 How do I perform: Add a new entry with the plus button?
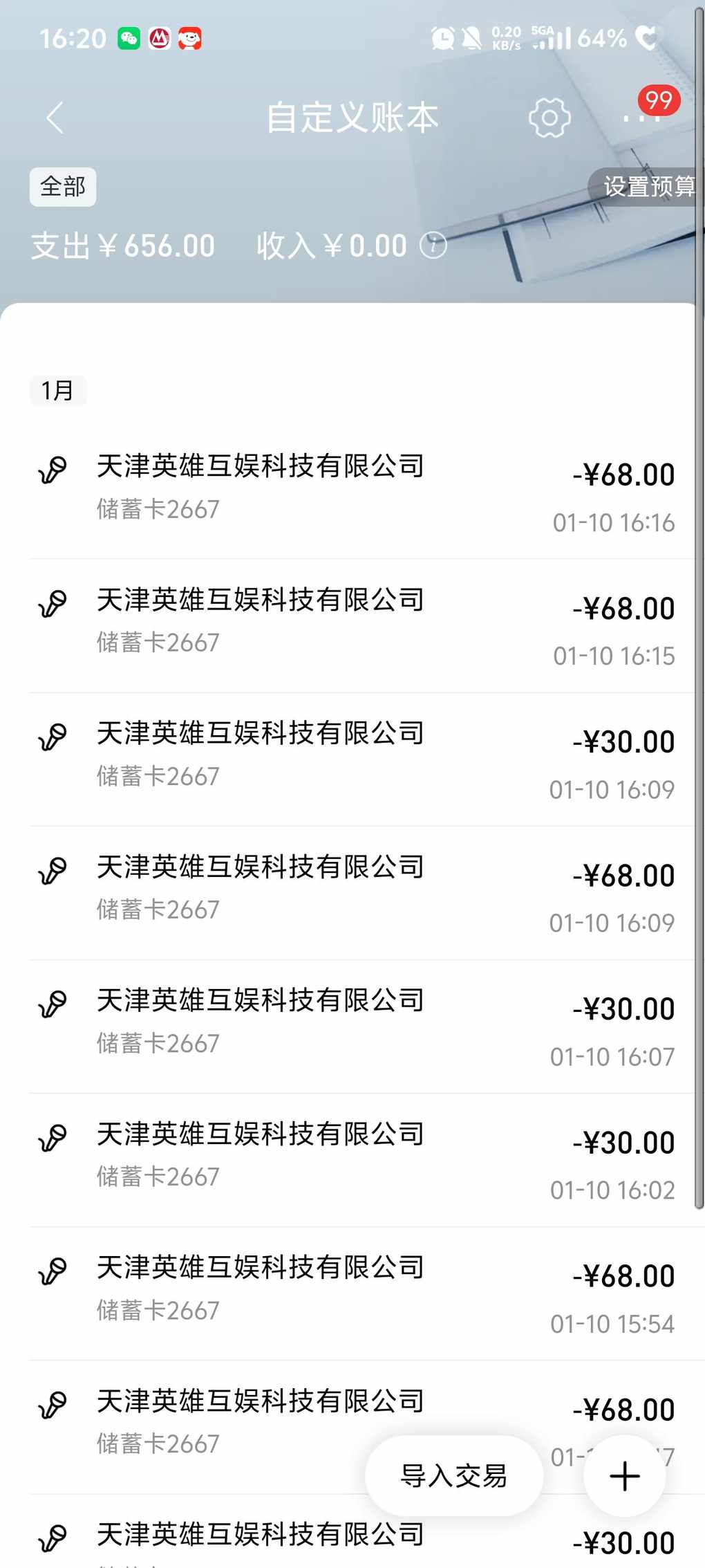pos(625,1475)
